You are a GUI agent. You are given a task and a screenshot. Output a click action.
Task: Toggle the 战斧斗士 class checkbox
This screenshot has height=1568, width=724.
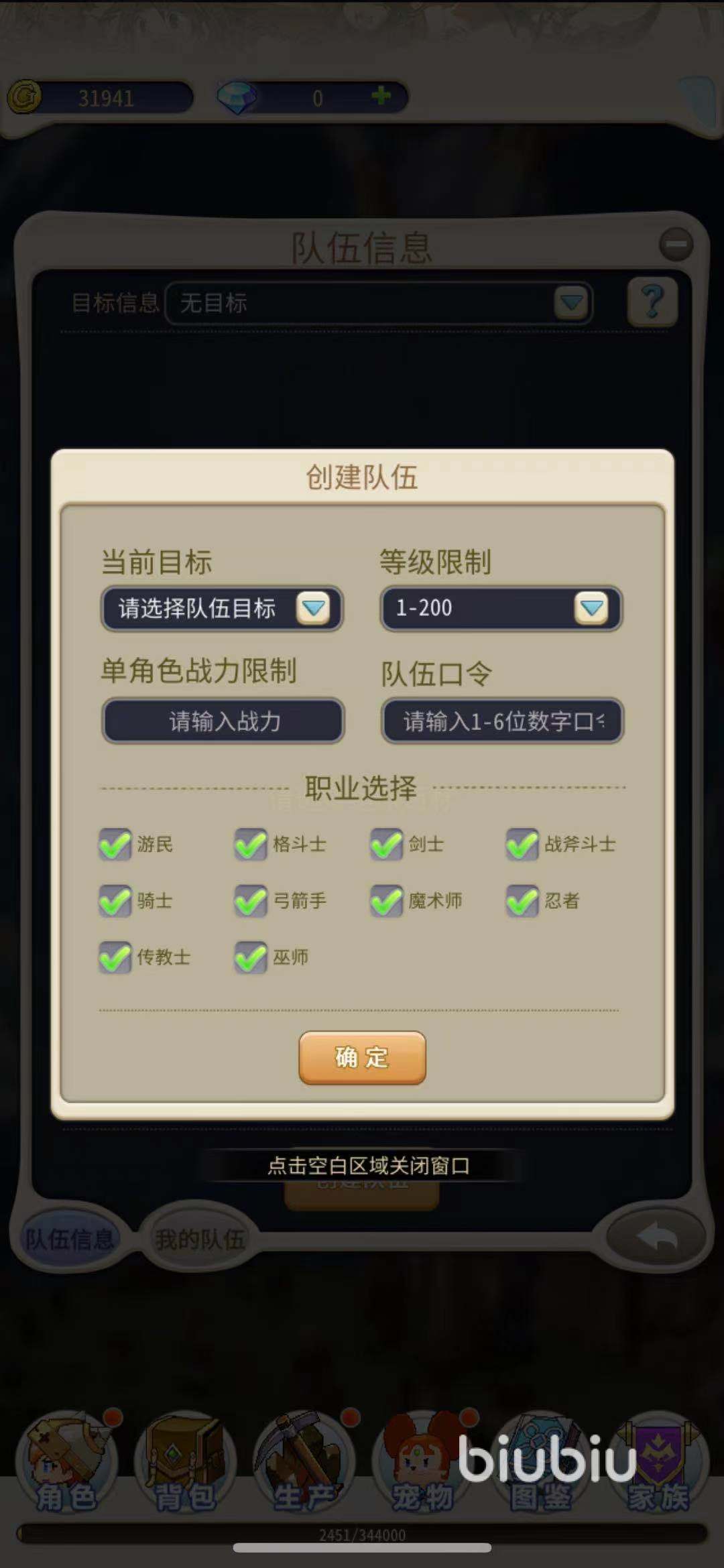522,845
